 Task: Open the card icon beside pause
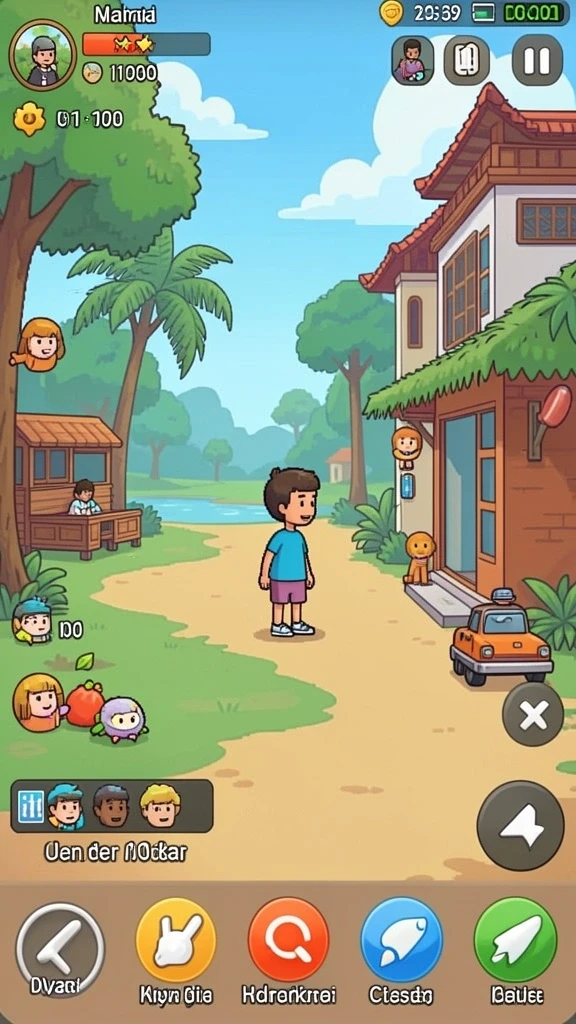pyautogui.click(x=466, y=60)
